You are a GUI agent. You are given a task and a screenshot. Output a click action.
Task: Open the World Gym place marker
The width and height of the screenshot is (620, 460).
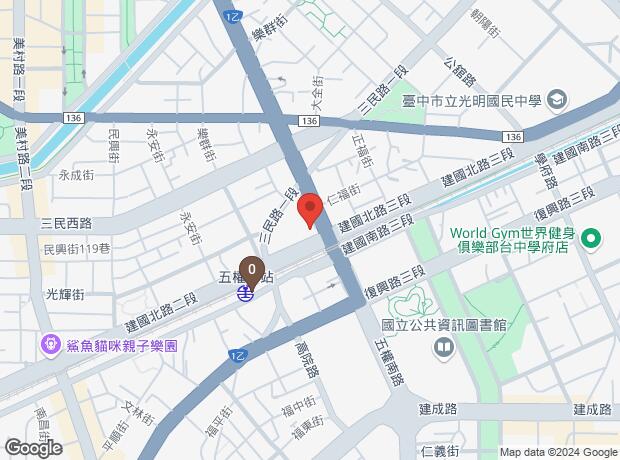click(590, 238)
